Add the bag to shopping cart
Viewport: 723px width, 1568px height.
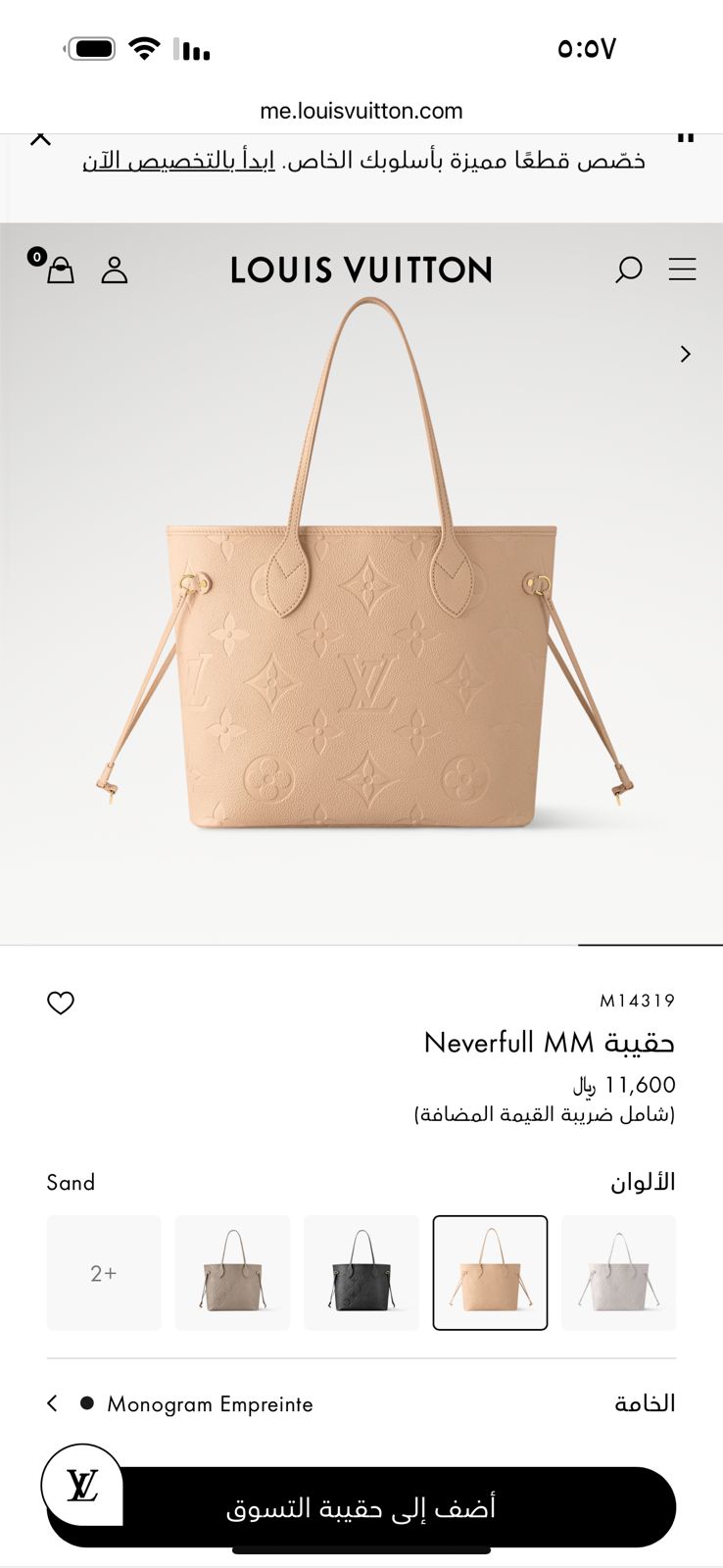click(361, 1507)
